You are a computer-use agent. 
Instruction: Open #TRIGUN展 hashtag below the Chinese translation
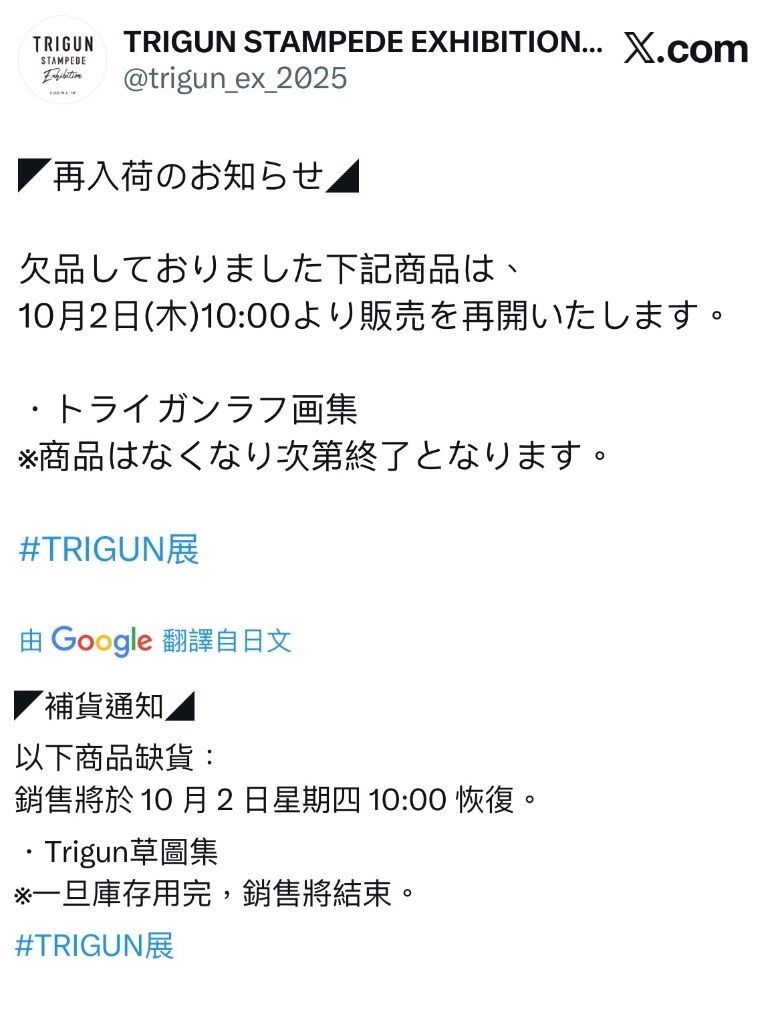click(x=95, y=945)
